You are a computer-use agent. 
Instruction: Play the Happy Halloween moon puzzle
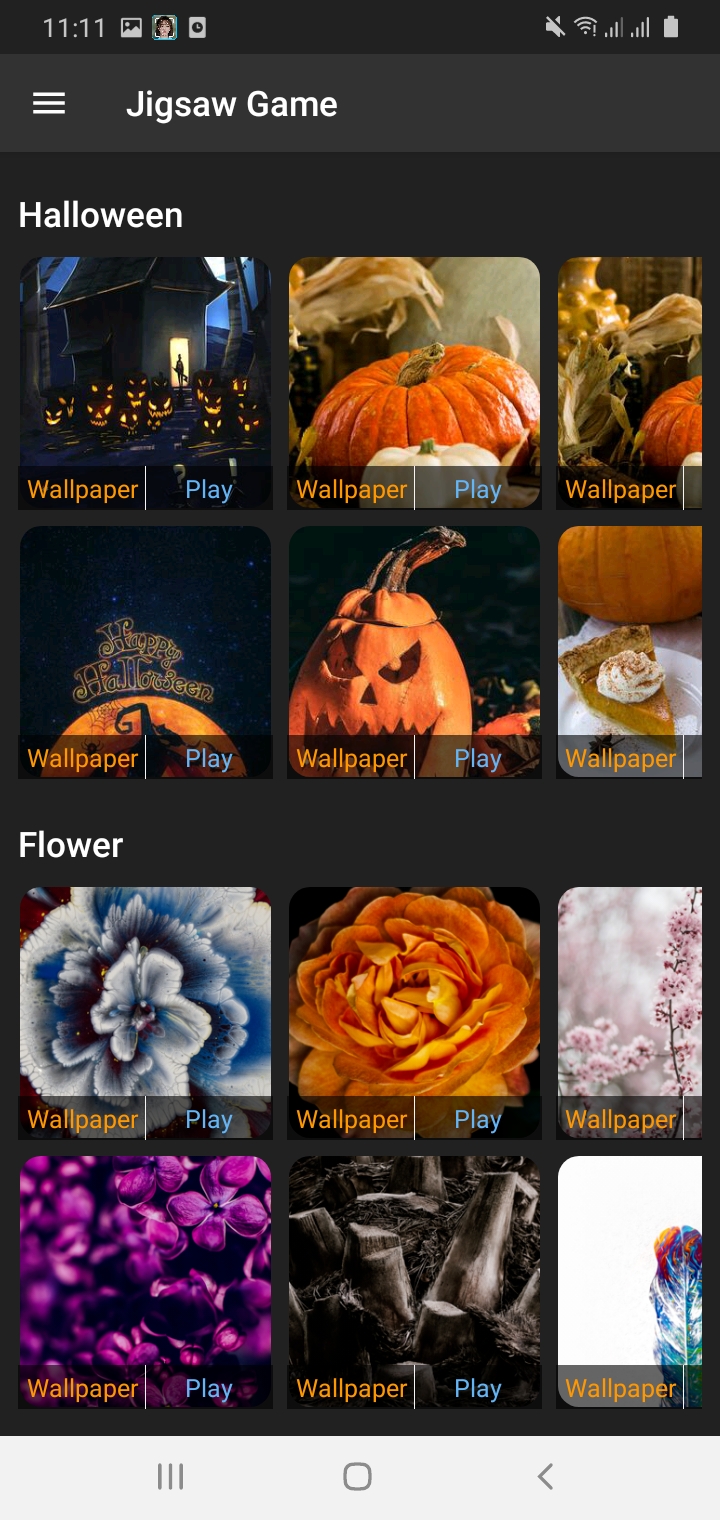tap(208, 759)
